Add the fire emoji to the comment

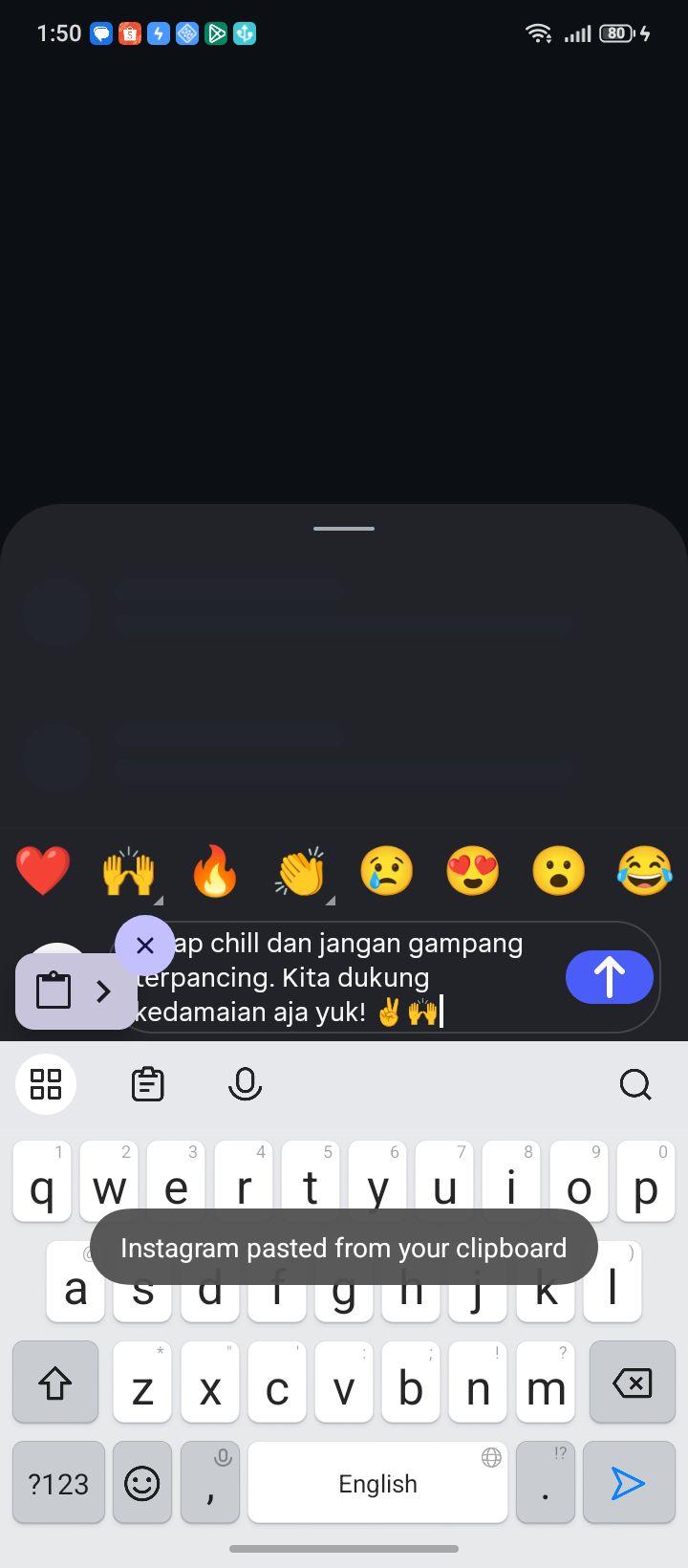(215, 871)
